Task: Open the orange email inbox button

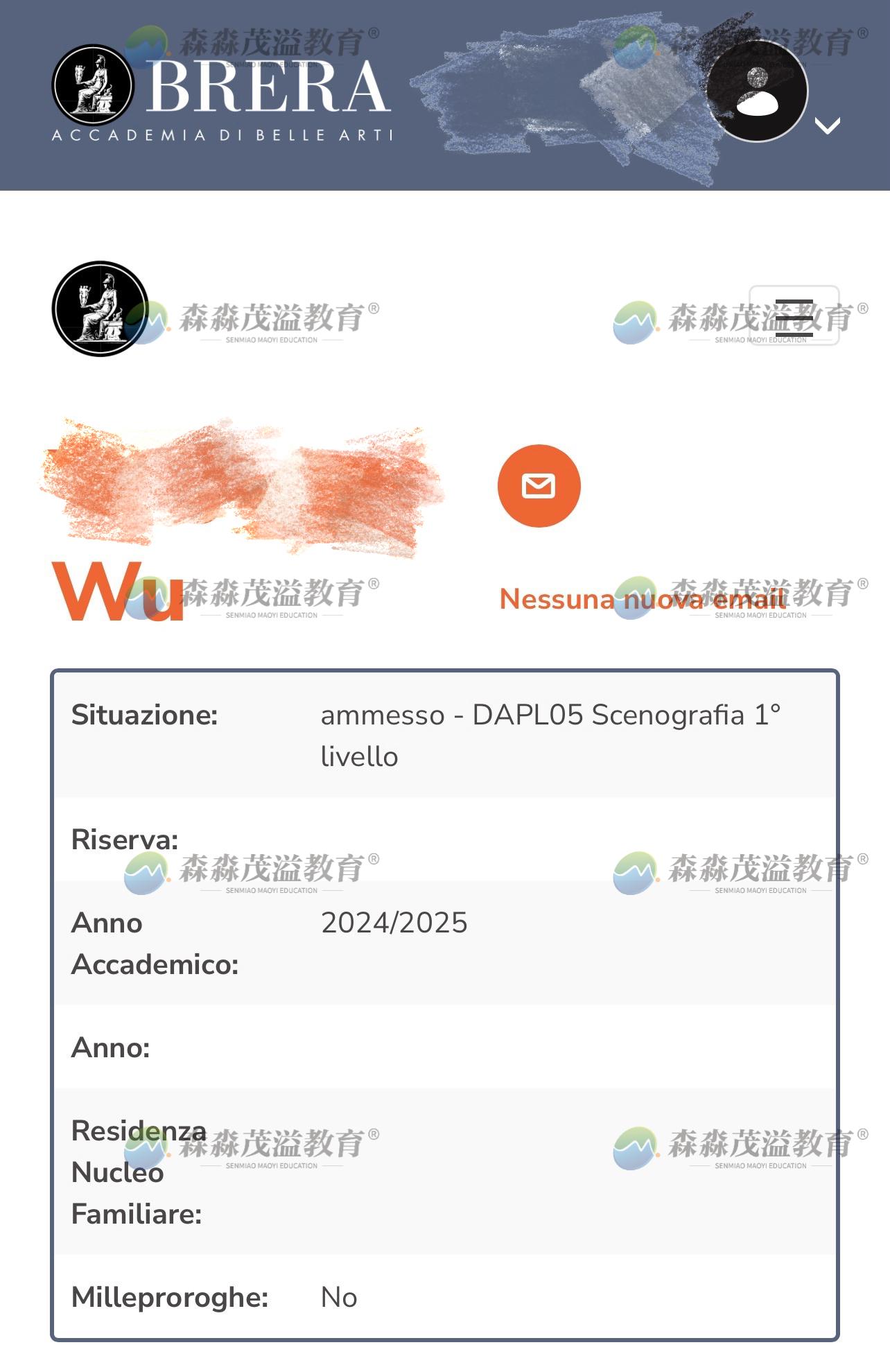Action: click(539, 486)
